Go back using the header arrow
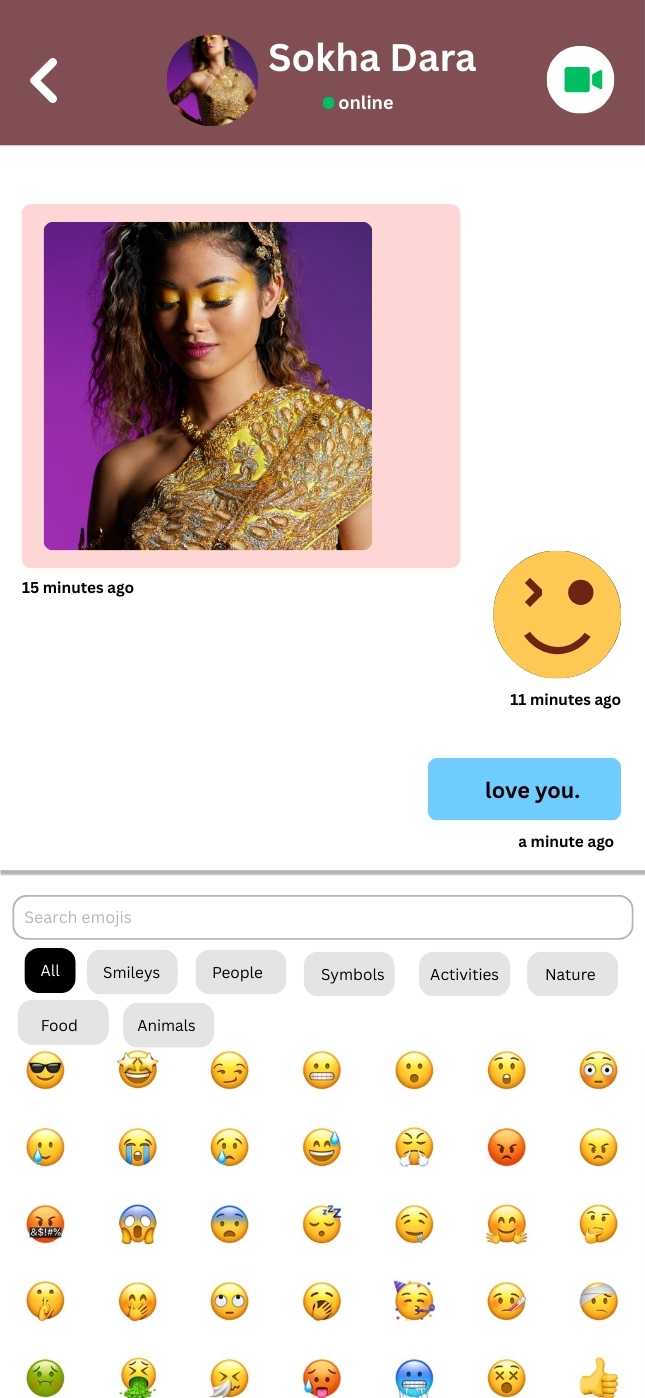Viewport: 645px width, 1398px height. click(44, 81)
